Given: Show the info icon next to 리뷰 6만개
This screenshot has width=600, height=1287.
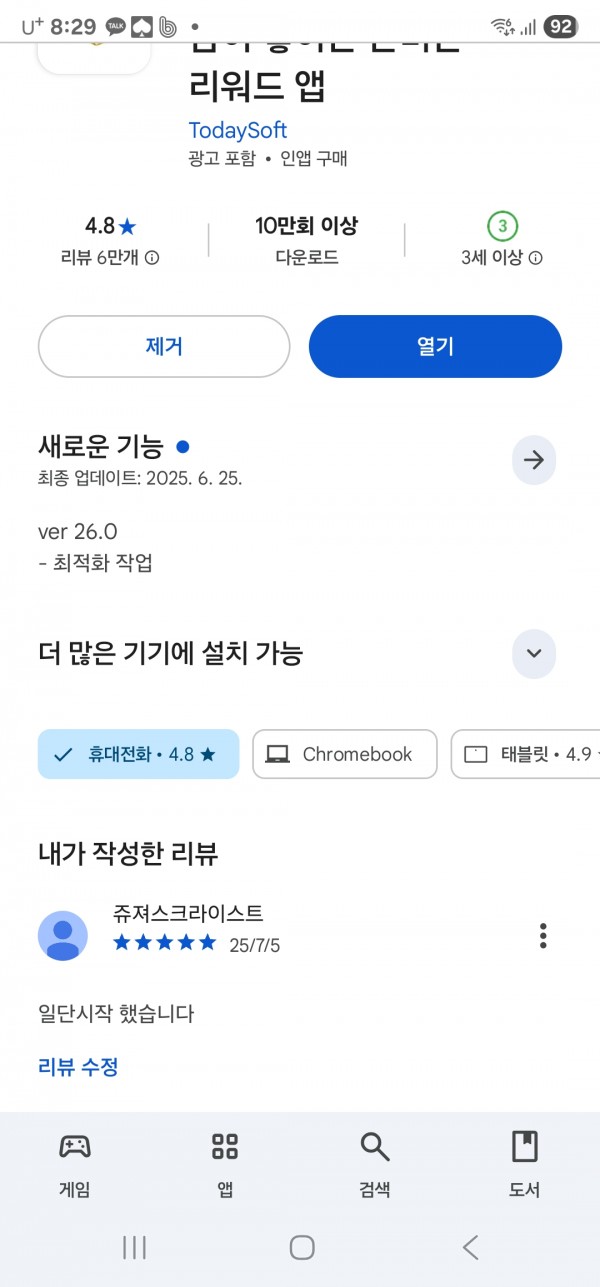Looking at the screenshot, I should [152, 258].
